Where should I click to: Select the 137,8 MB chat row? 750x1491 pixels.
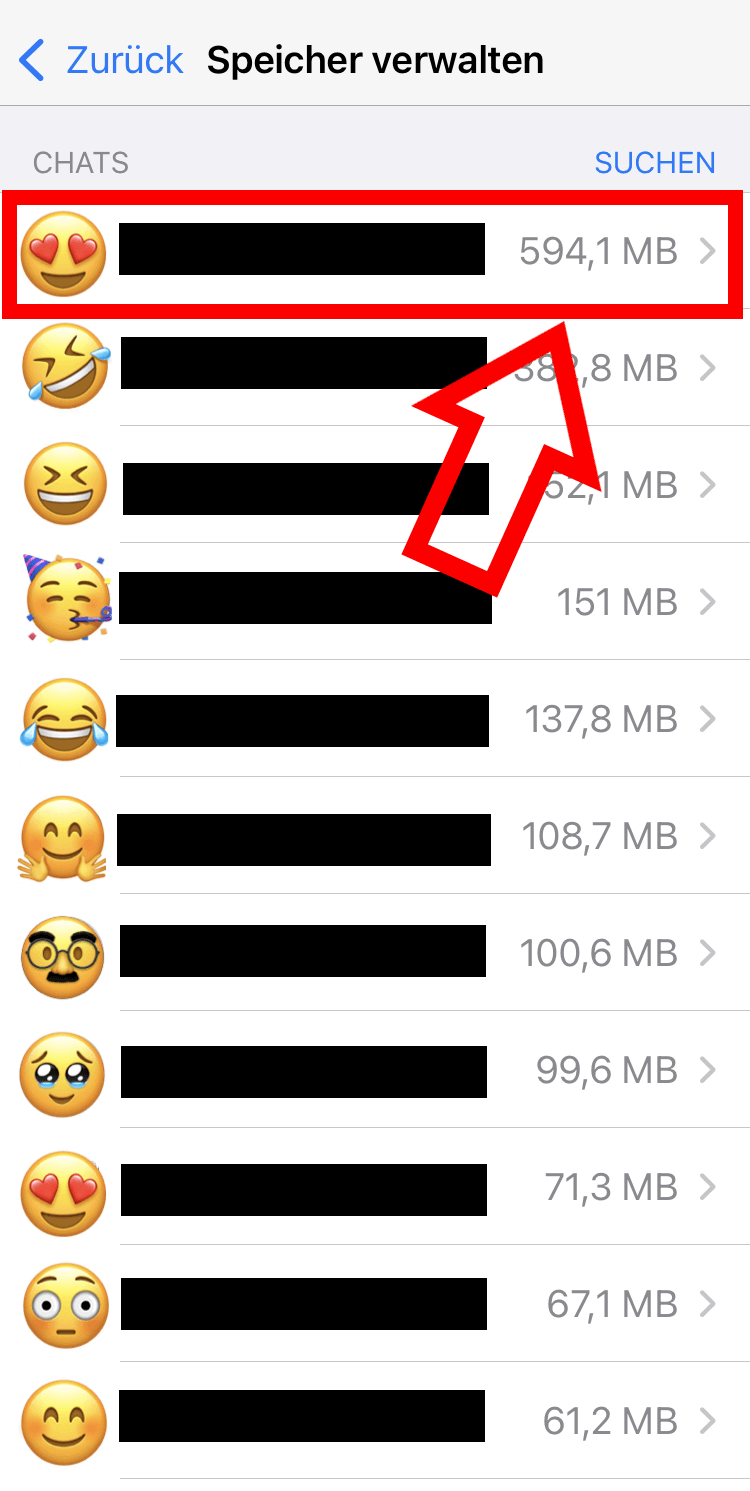375,719
